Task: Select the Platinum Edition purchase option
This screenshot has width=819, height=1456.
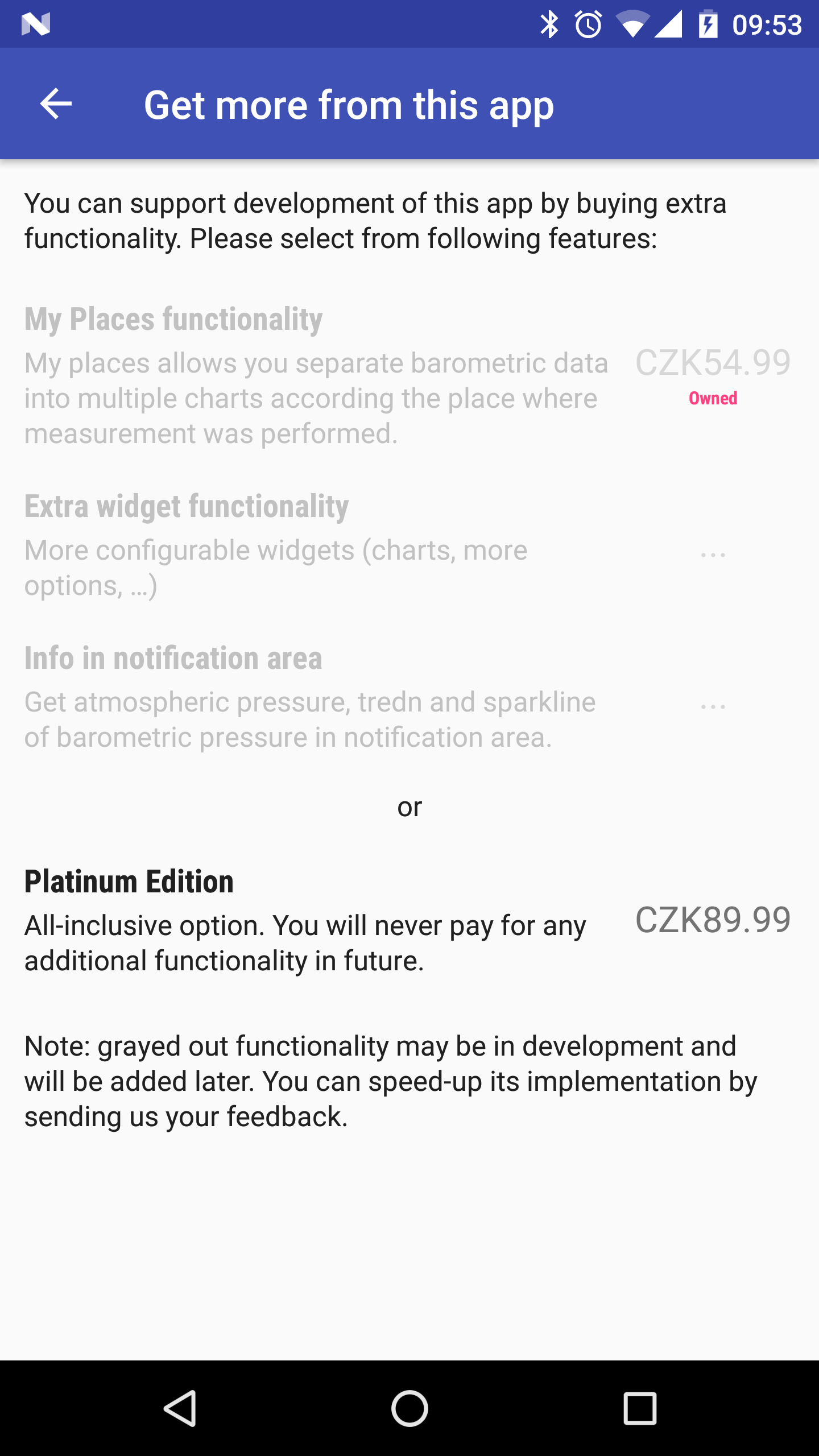Action: (408, 920)
